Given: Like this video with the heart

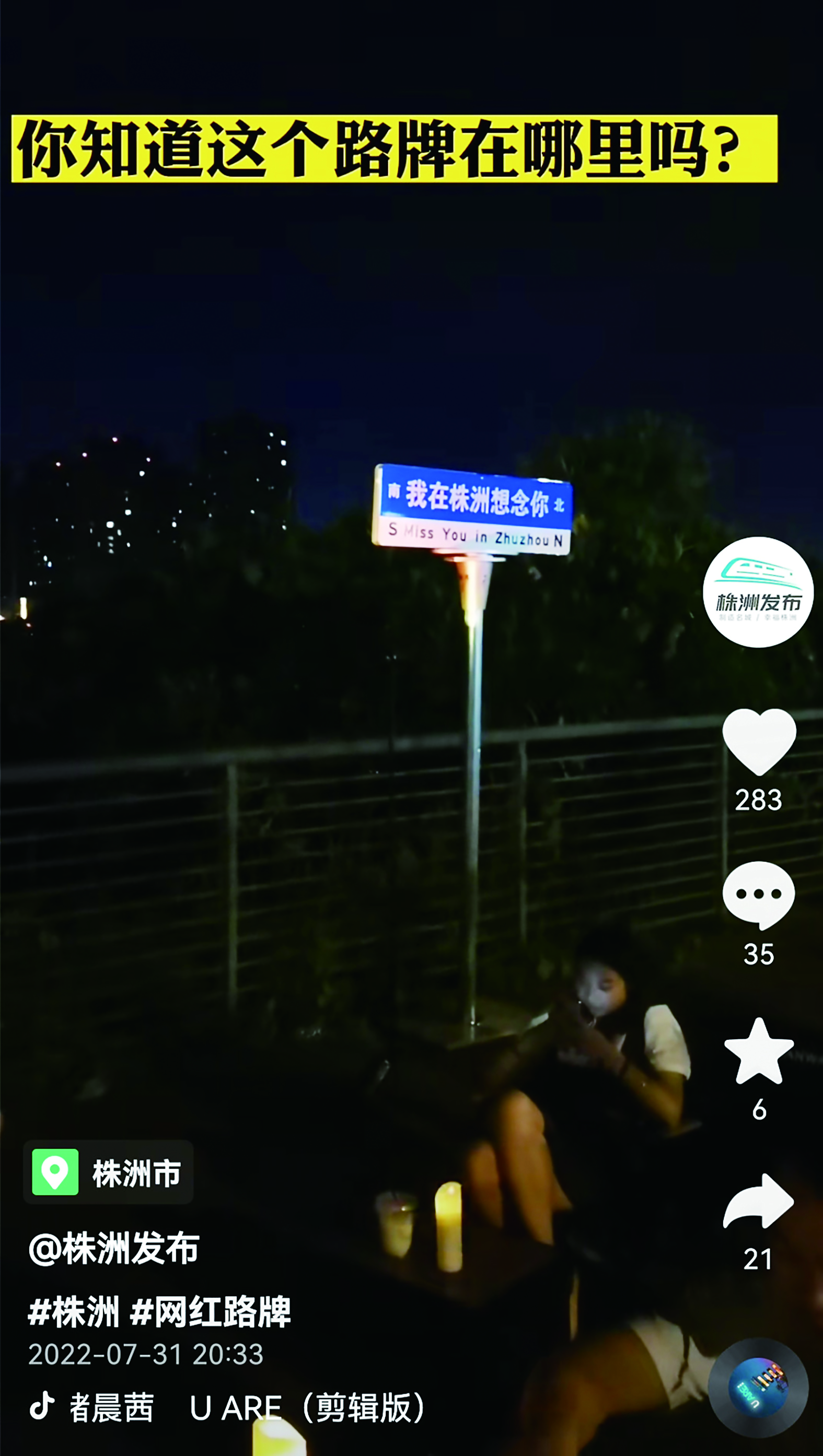Looking at the screenshot, I should (x=759, y=741).
